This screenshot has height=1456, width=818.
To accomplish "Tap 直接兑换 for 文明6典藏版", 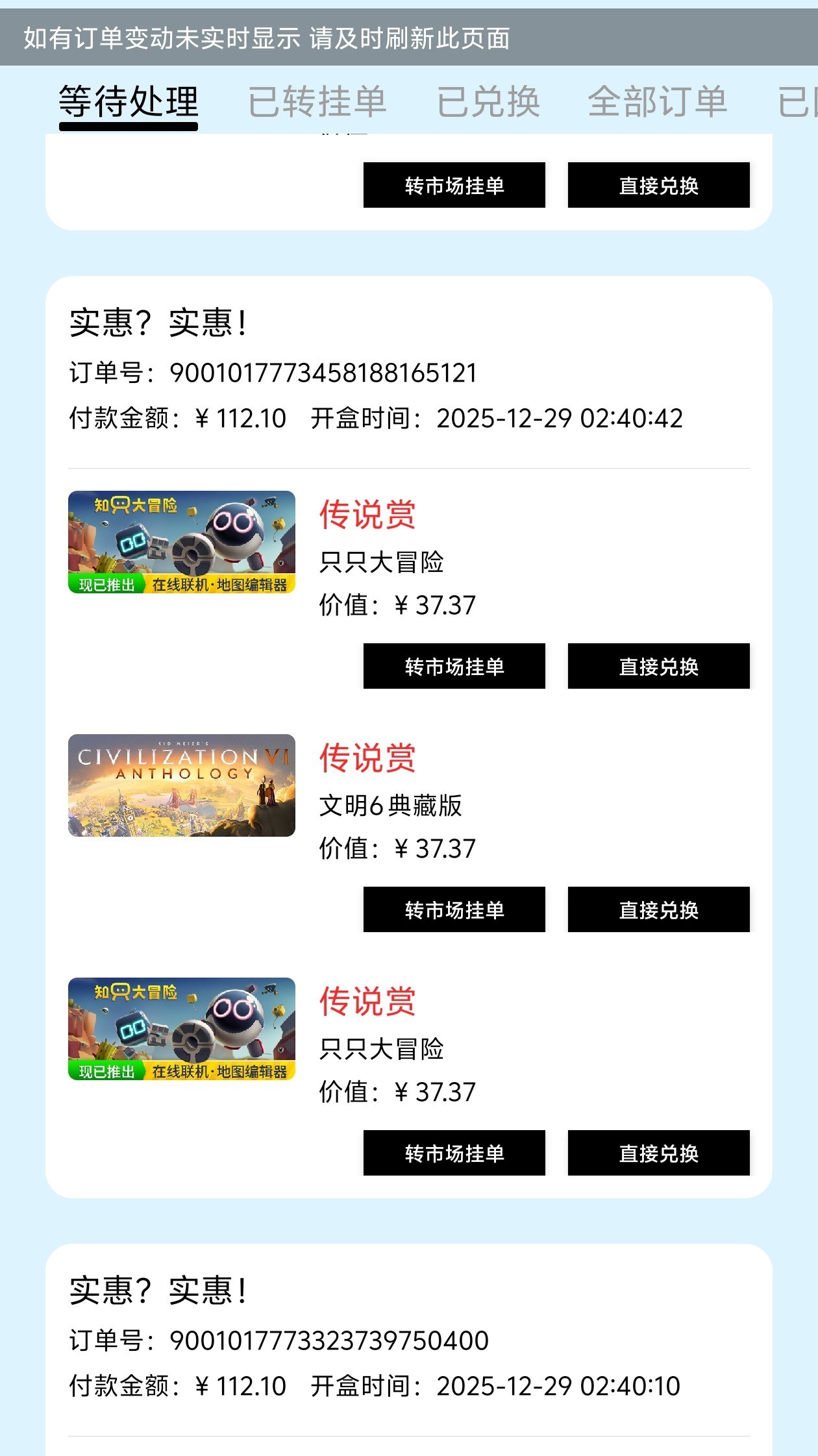I will (x=658, y=909).
